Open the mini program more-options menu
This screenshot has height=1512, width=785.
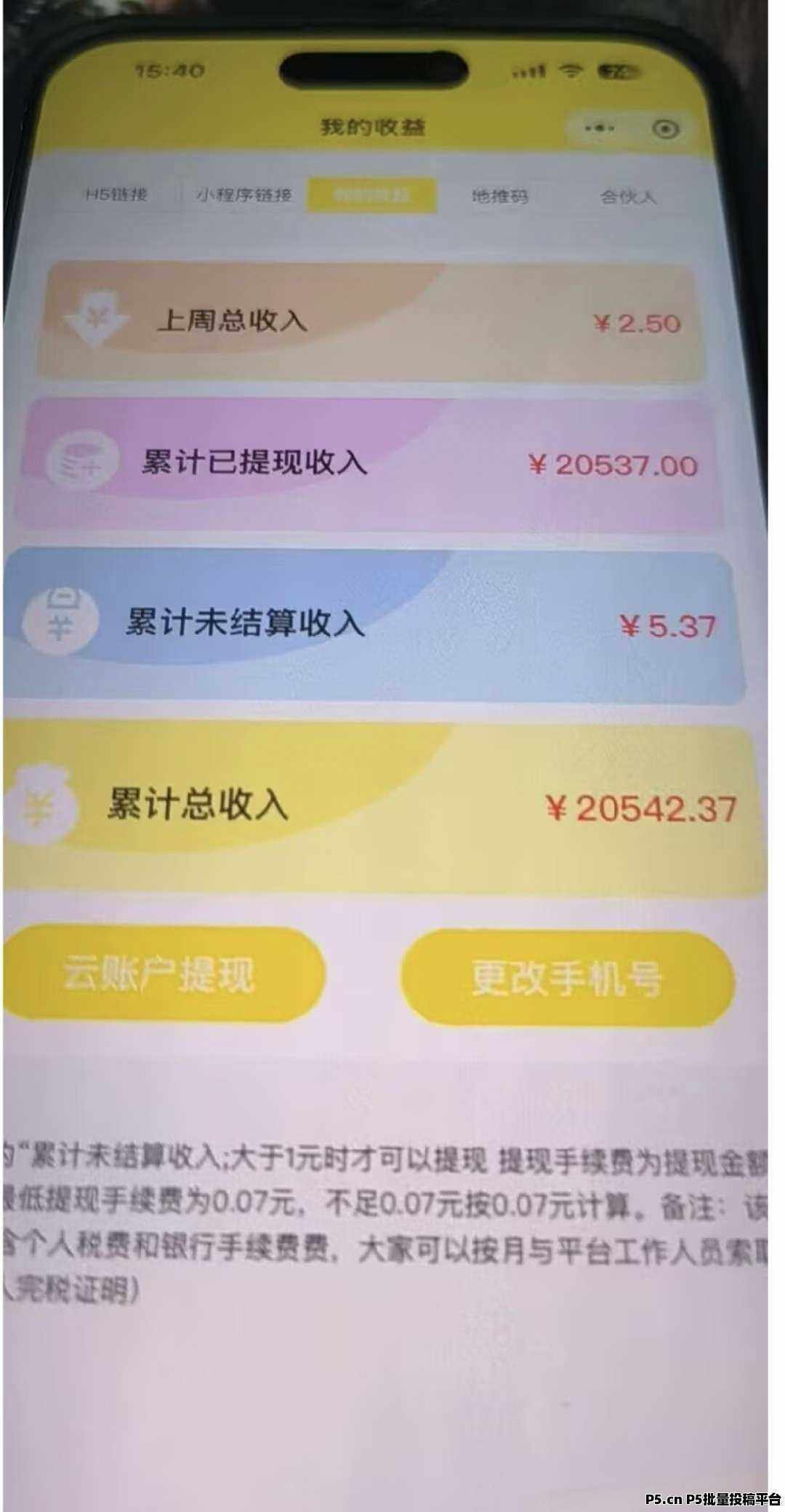pos(600,129)
